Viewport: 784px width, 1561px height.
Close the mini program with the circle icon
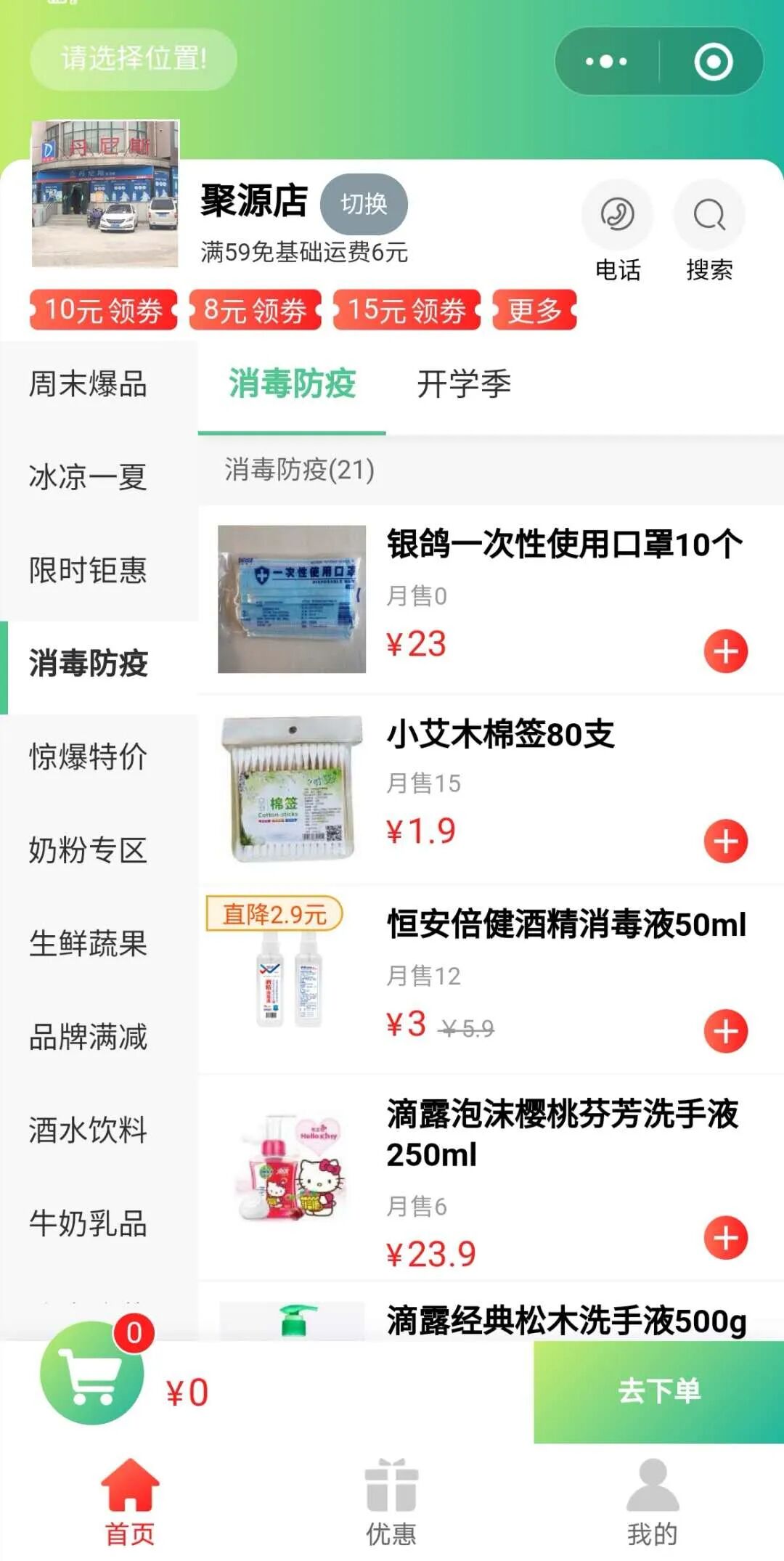click(713, 62)
